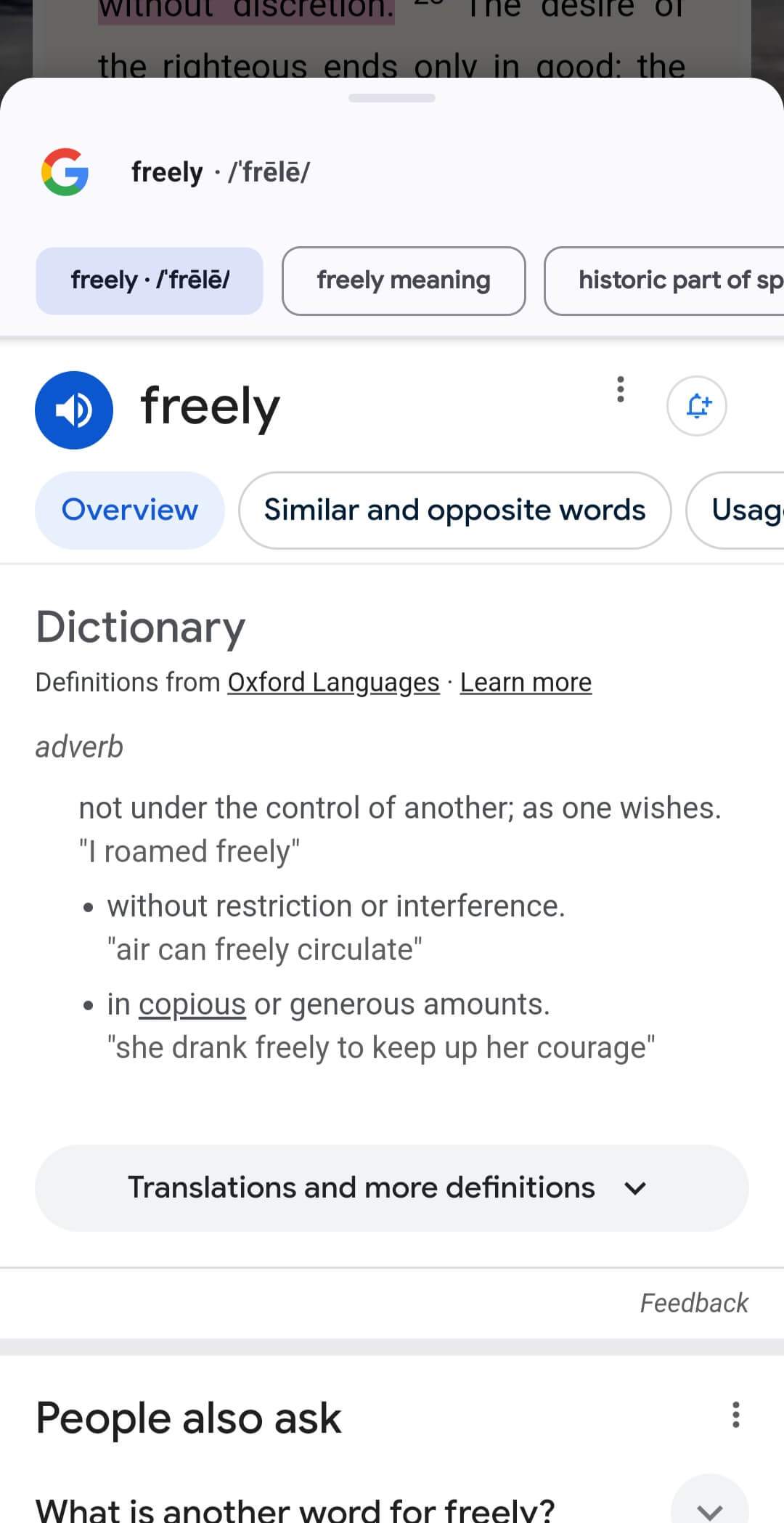The width and height of the screenshot is (784, 1523).
Task: Send Feedback on the dictionary card
Action: point(693,1303)
